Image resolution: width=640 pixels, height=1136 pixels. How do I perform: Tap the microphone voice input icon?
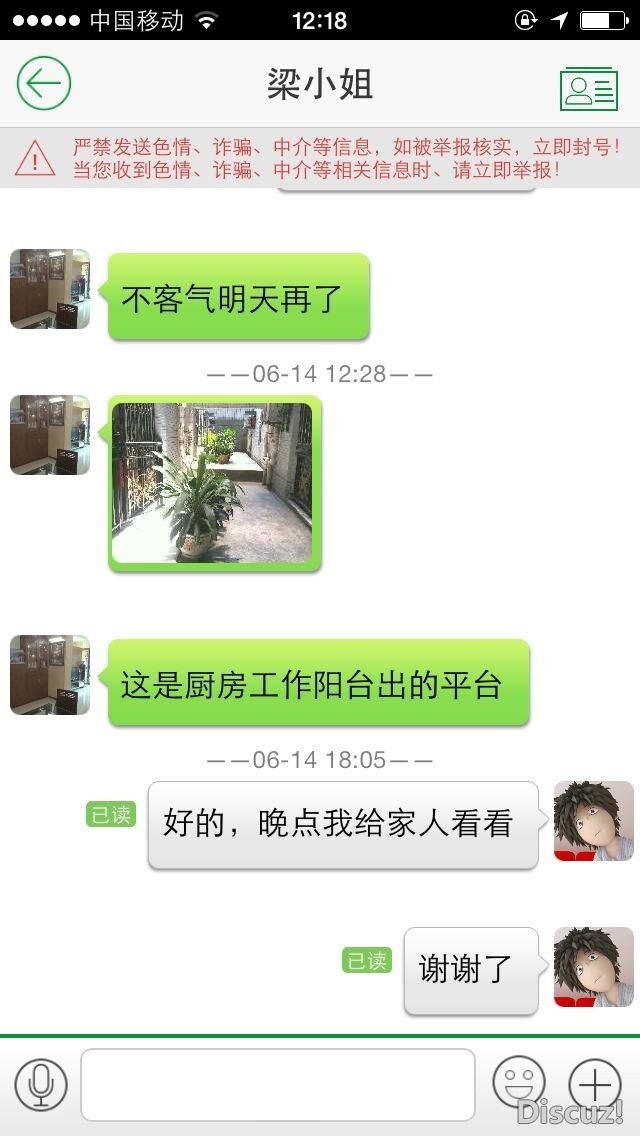[41, 1084]
